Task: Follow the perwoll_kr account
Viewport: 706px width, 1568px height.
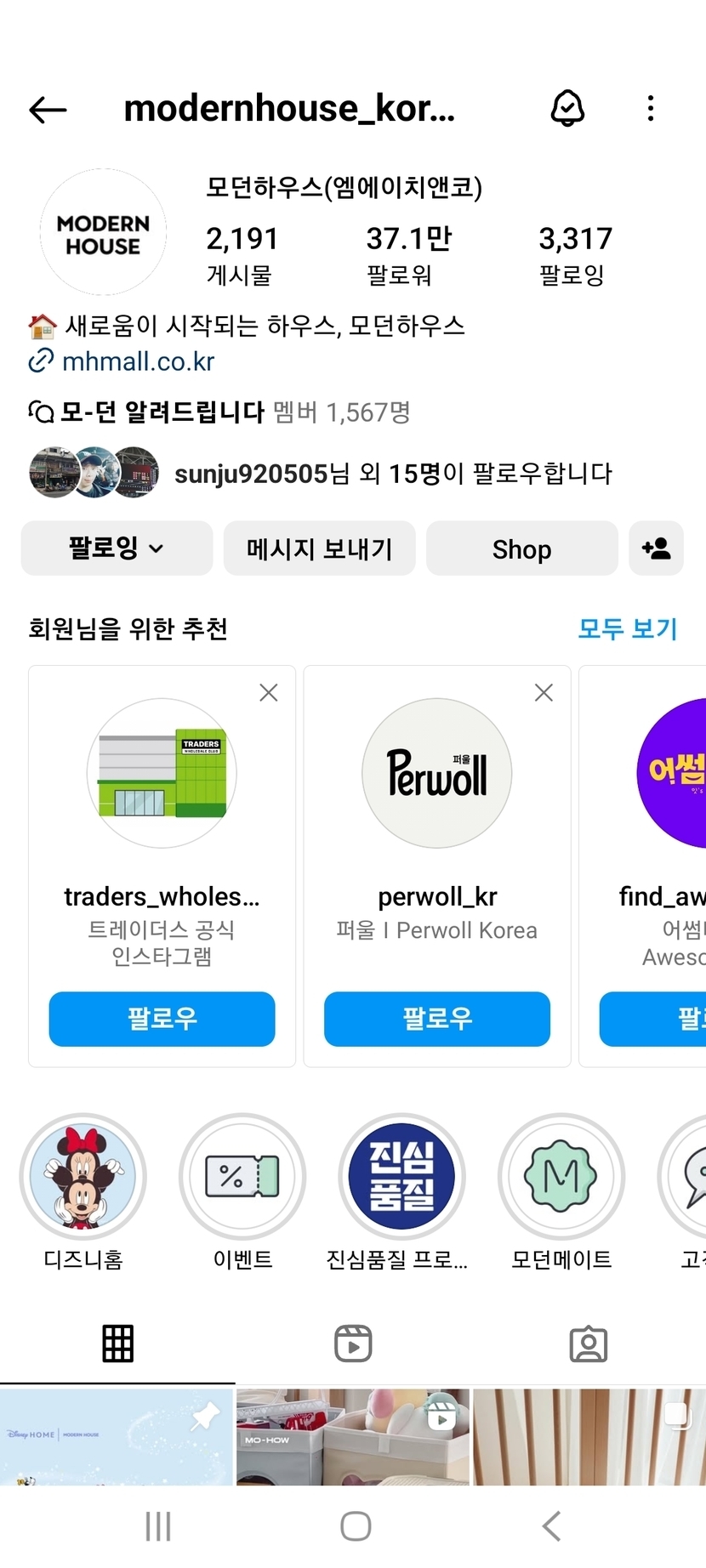Action: pyautogui.click(x=437, y=1019)
